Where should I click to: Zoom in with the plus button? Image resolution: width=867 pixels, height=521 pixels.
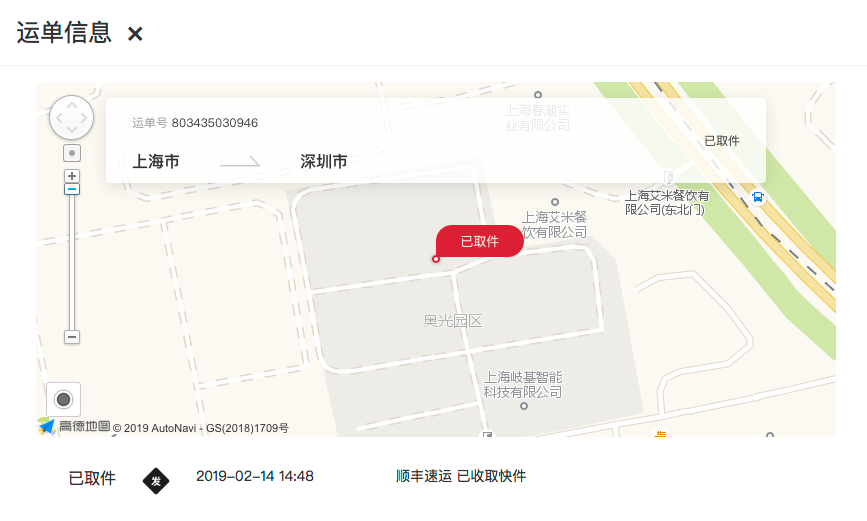[72, 176]
